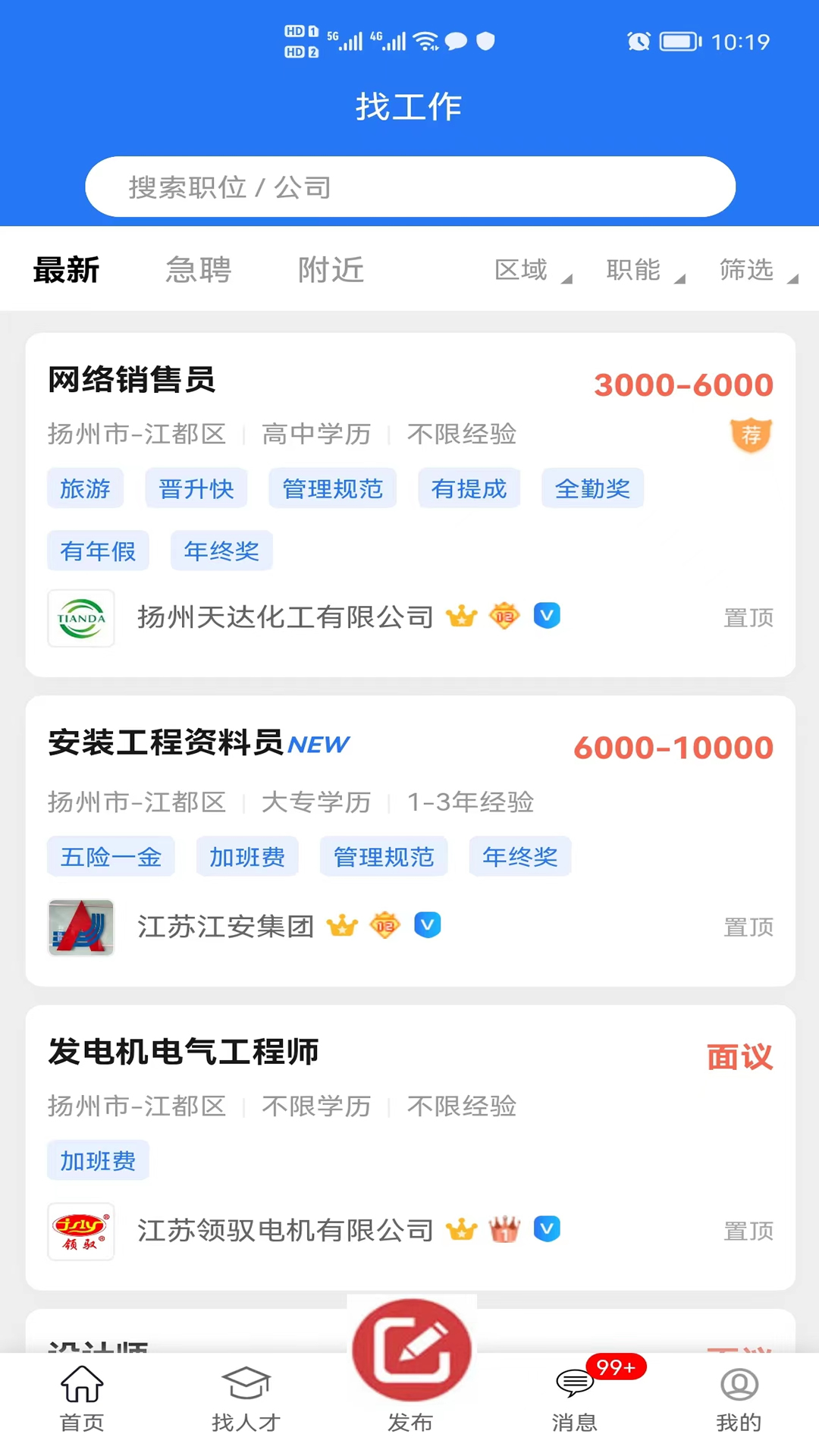Viewport: 819px width, 1456px height.
Task: Click the TIANDA company logo
Action: pos(81,618)
